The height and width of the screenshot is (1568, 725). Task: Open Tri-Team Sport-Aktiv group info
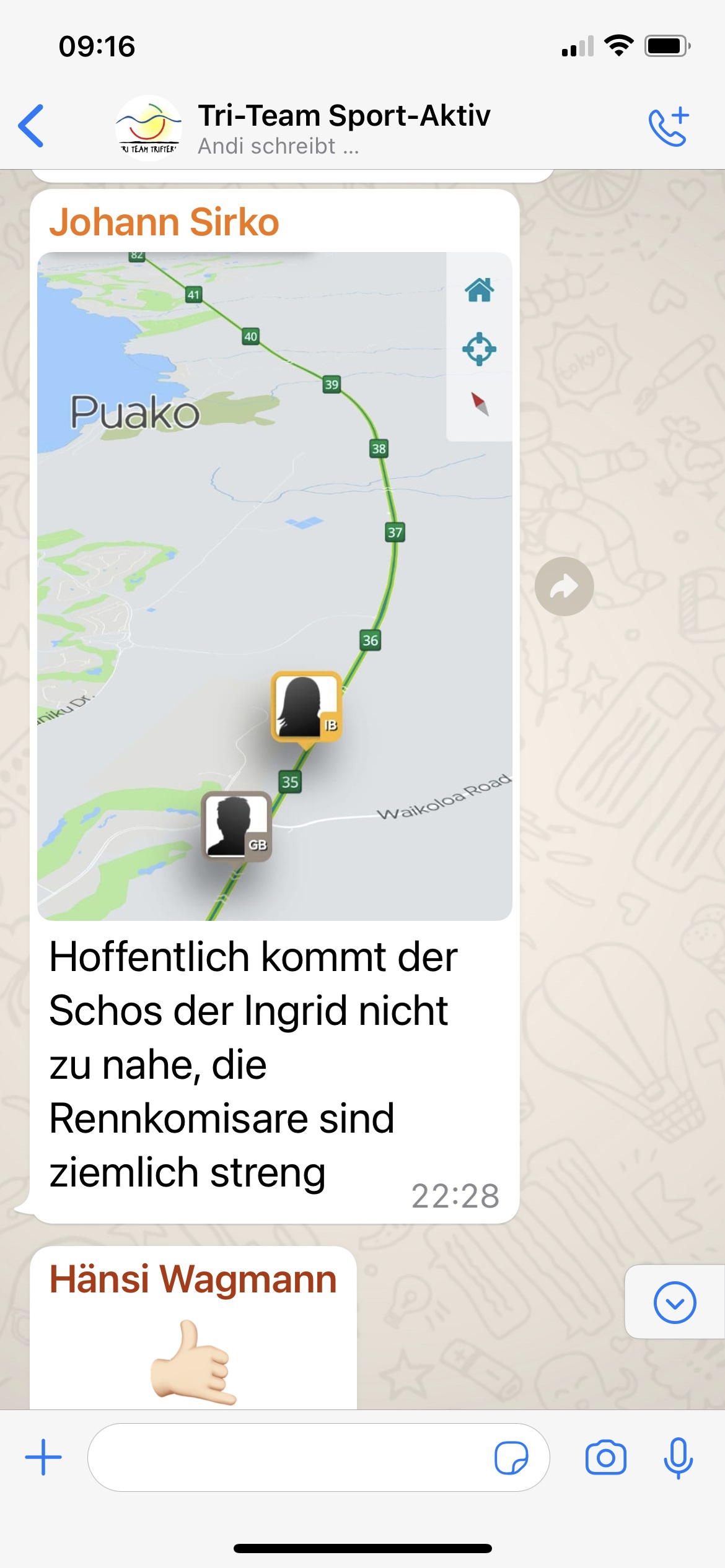[x=344, y=128]
